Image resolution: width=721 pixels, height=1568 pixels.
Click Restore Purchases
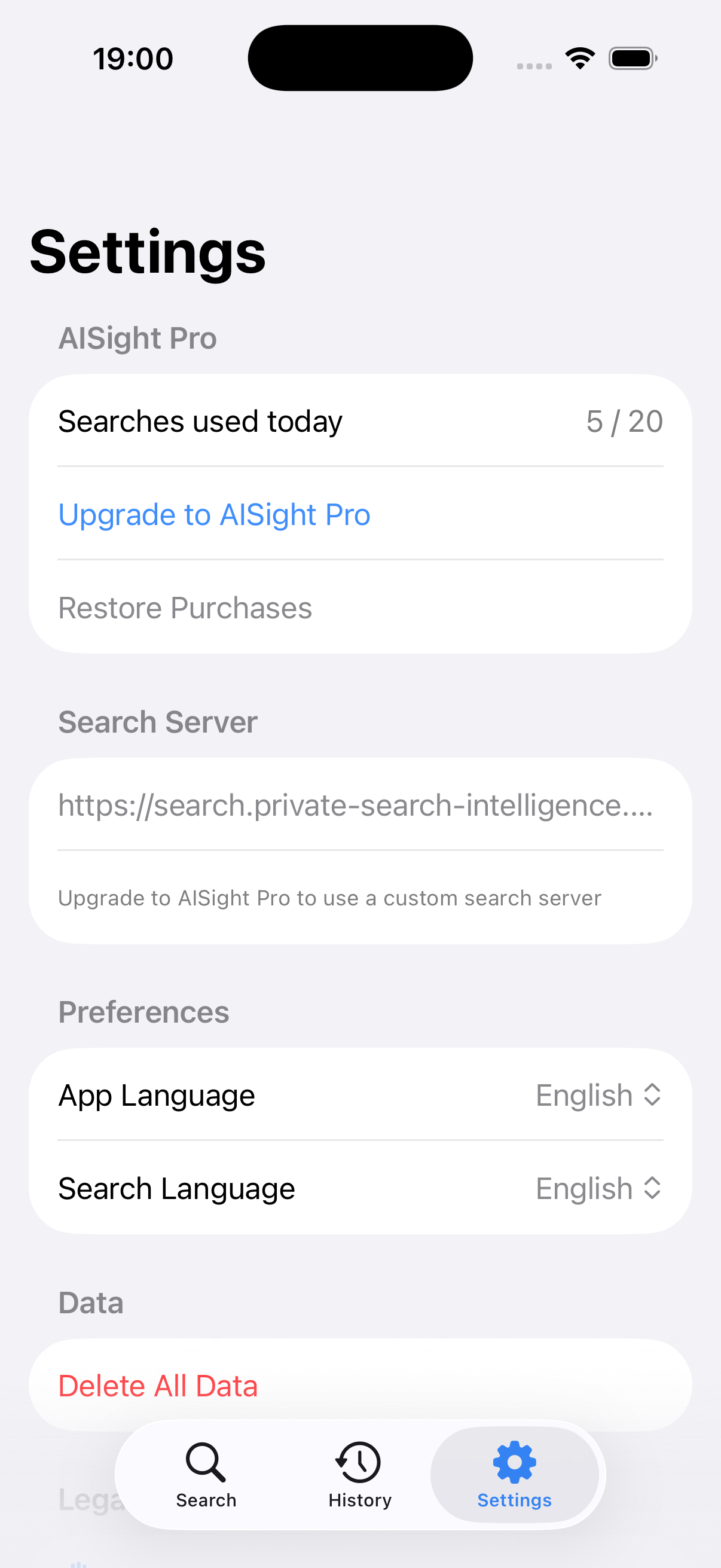(185, 607)
